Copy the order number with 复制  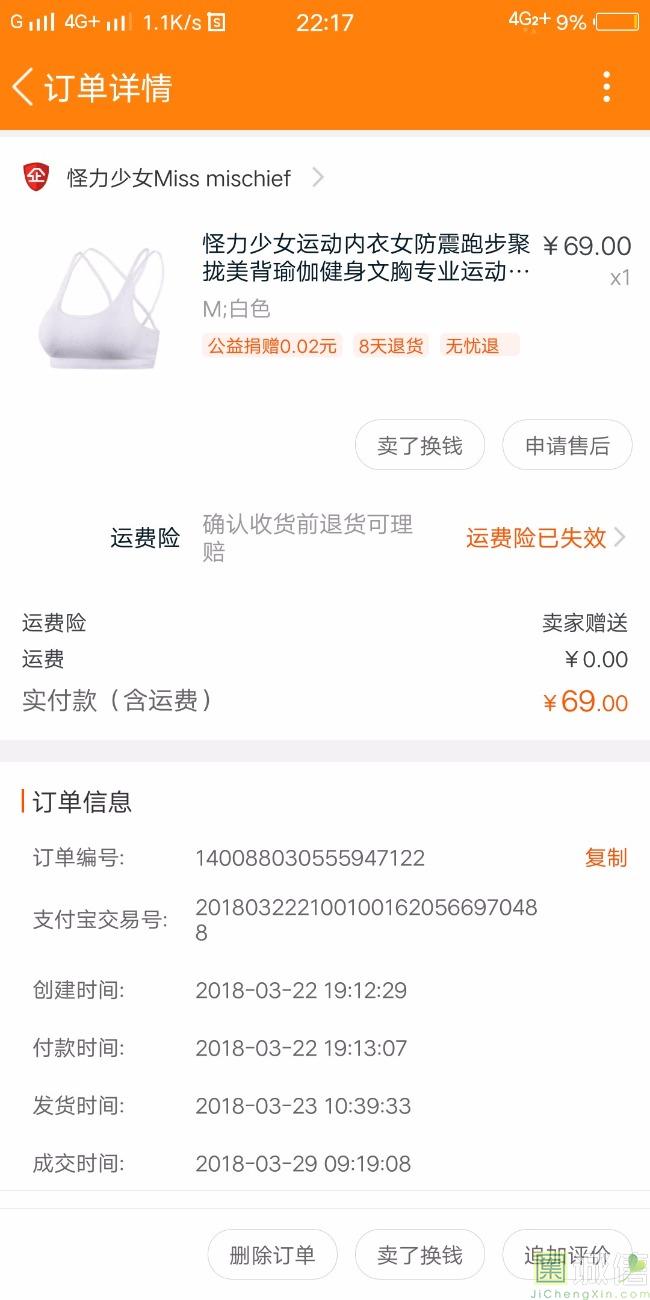coord(605,858)
